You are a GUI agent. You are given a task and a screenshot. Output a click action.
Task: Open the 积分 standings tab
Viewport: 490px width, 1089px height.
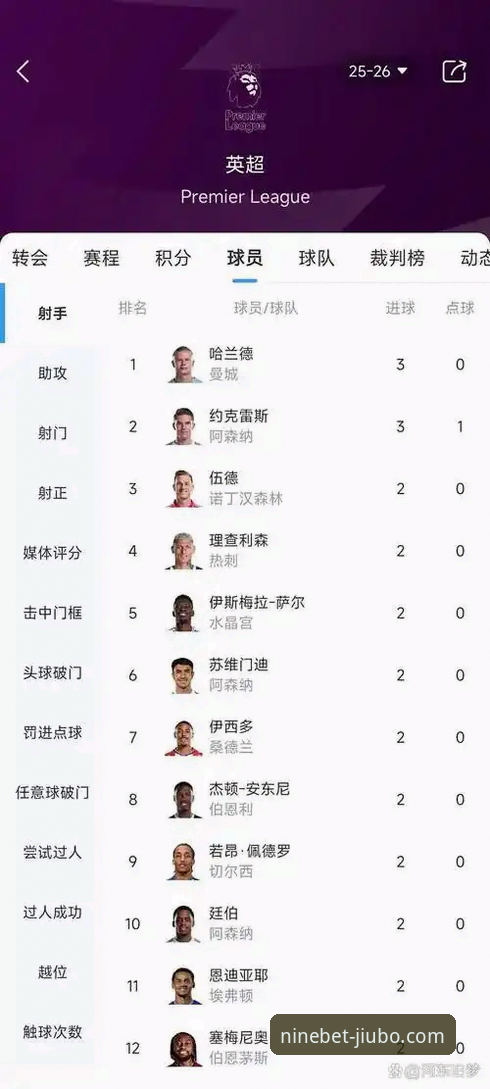(173, 258)
